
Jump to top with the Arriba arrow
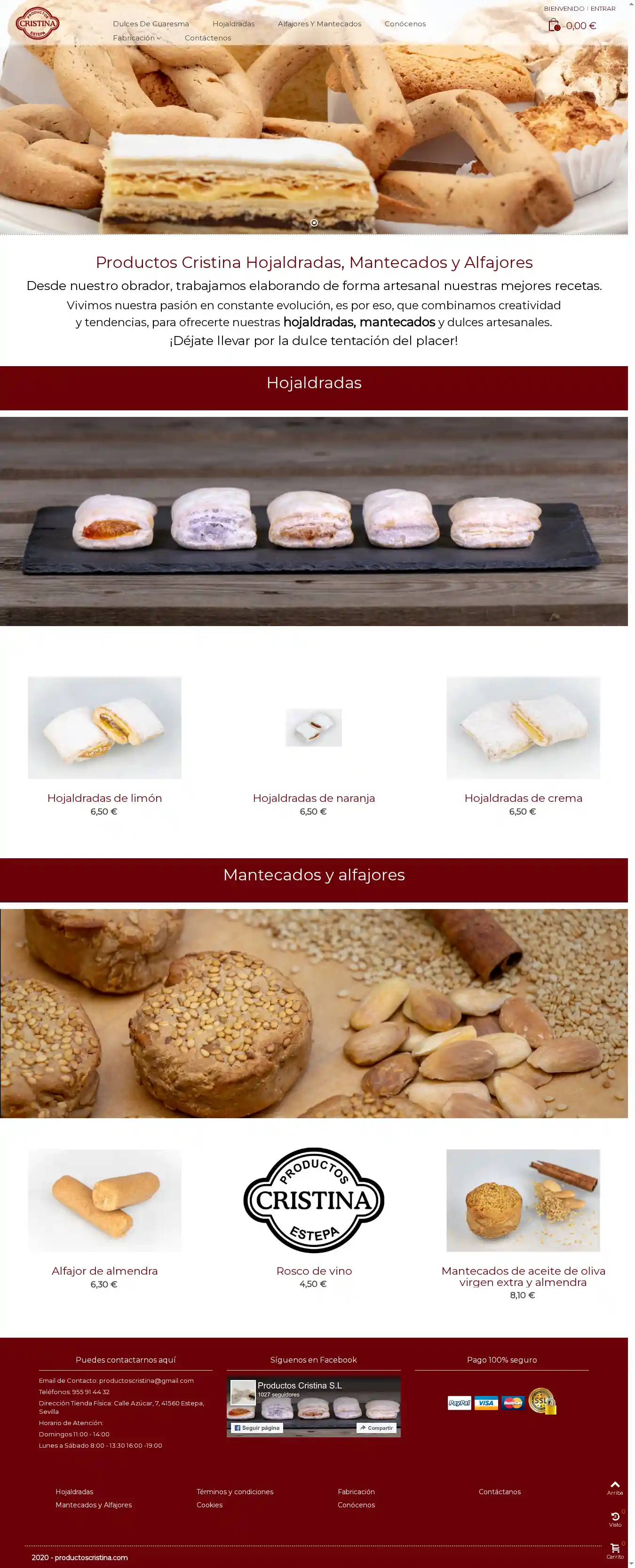point(615,1487)
